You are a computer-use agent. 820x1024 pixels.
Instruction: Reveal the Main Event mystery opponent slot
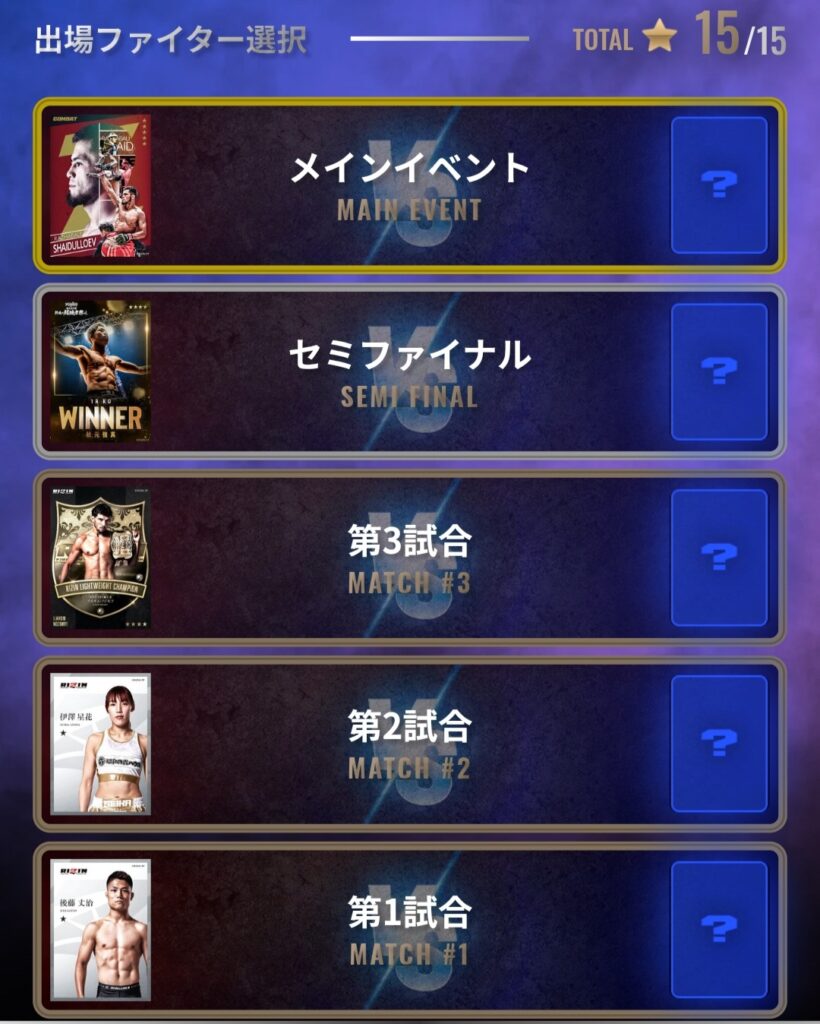pyautogui.click(x=719, y=185)
